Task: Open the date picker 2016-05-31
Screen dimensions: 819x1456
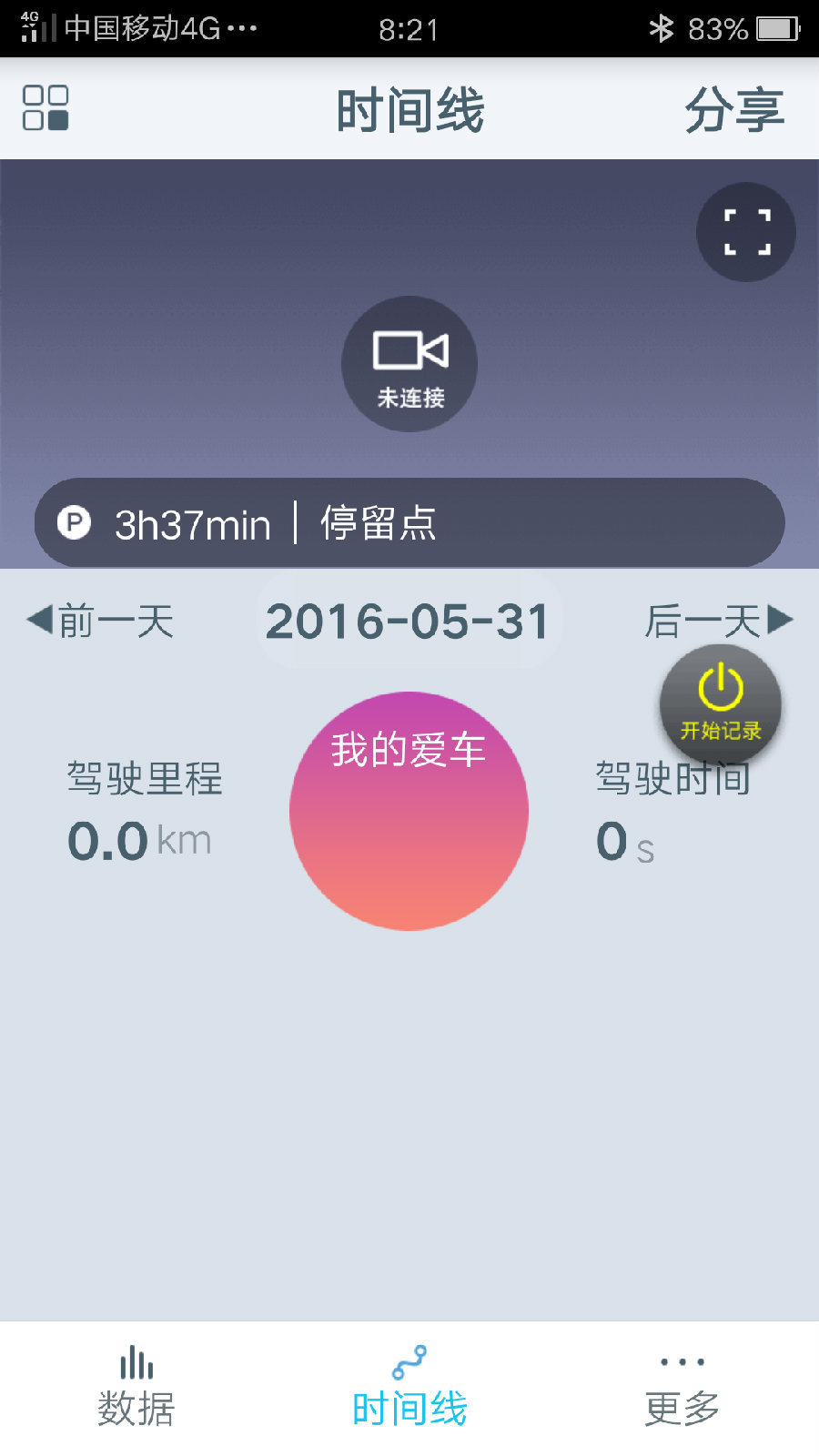Action: (x=408, y=622)
